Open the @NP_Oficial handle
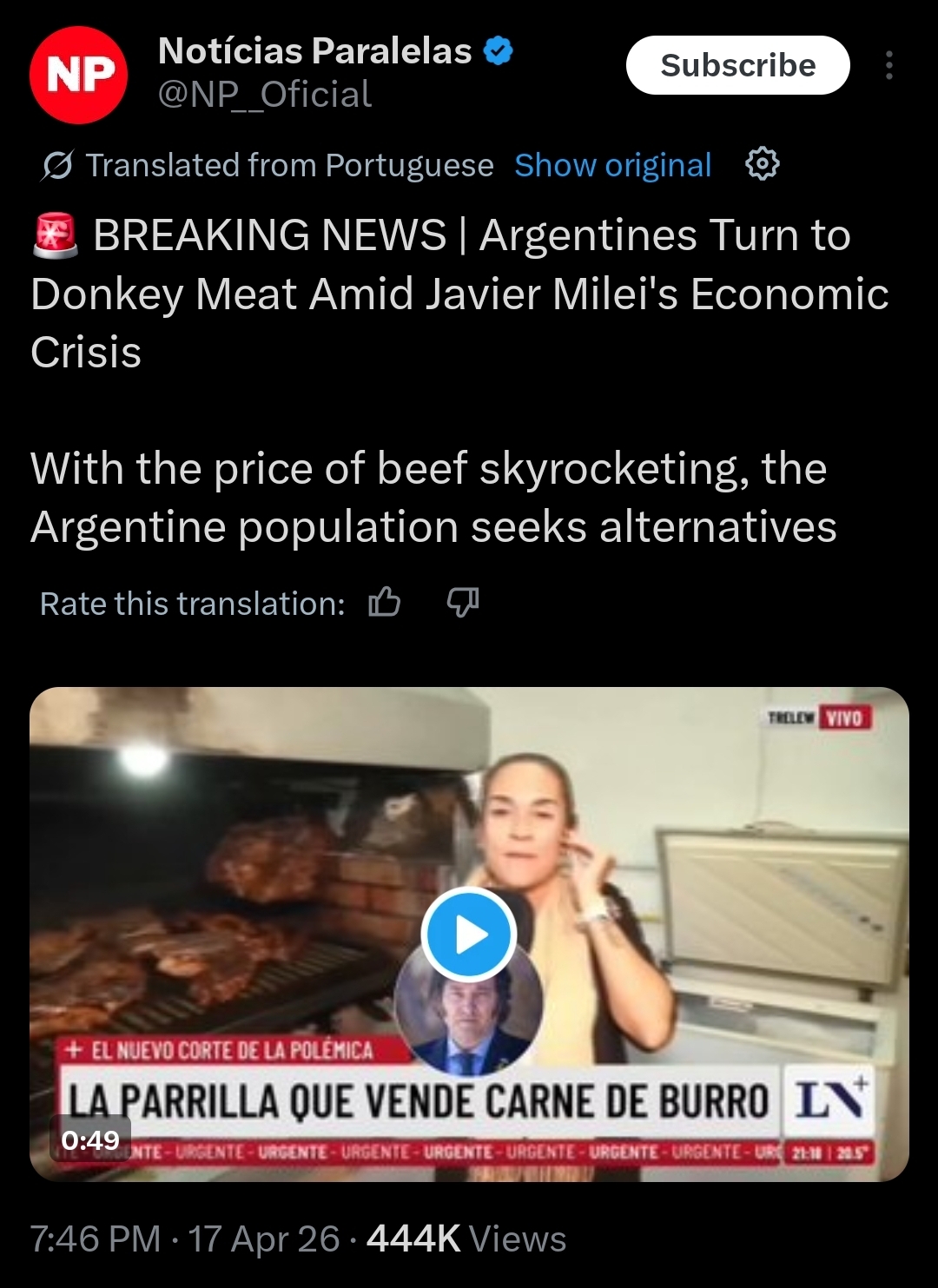938x1288 pixels. click(264, 95)
